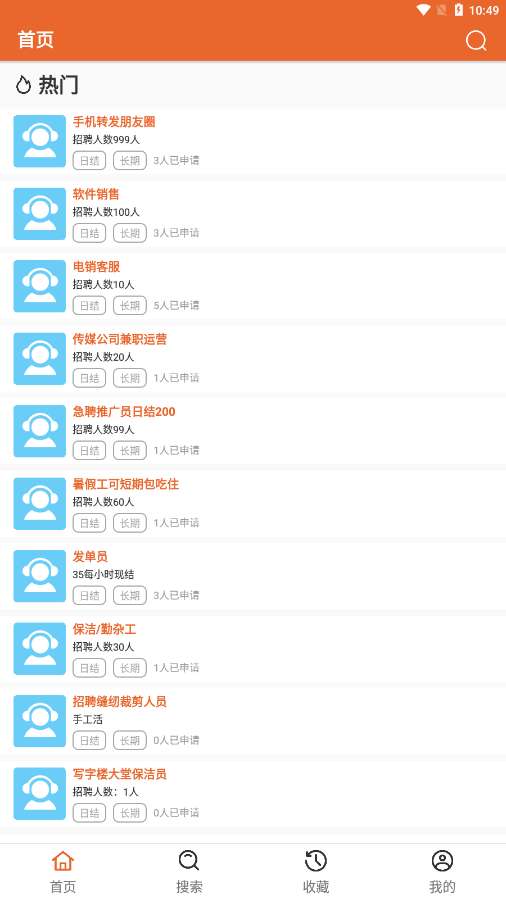506x899 pixels.
Task: Switch to the 收藏 tab
Action: (316, 871)
